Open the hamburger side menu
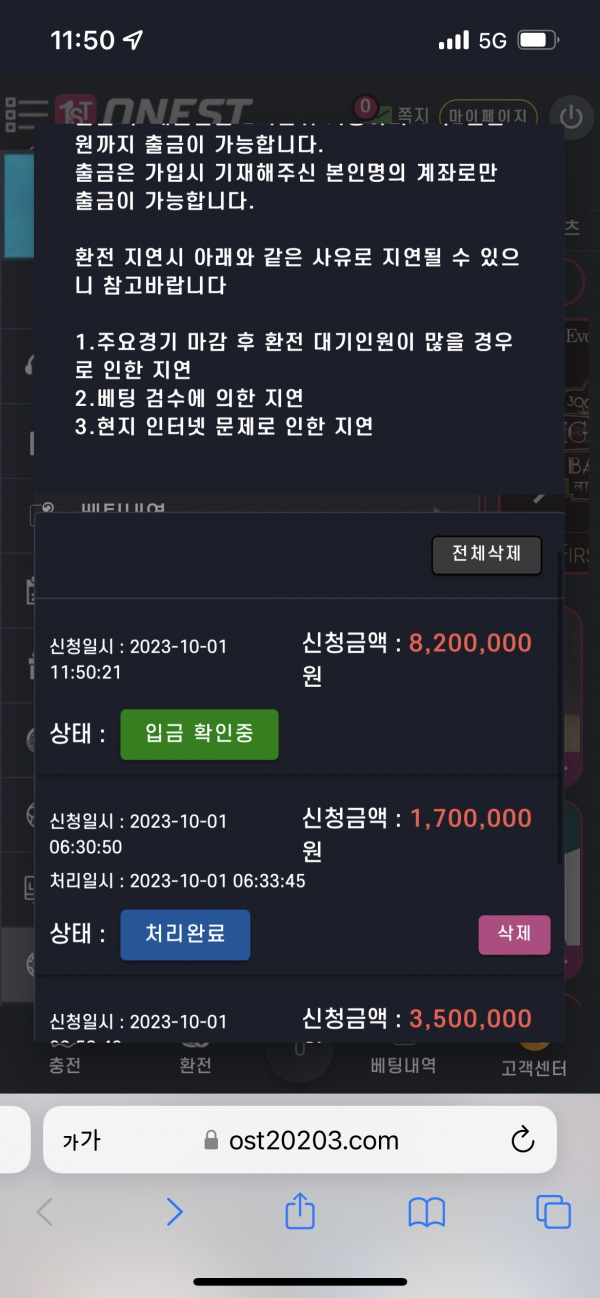This screenshot has width=600, height=1298. pos(26,115)
